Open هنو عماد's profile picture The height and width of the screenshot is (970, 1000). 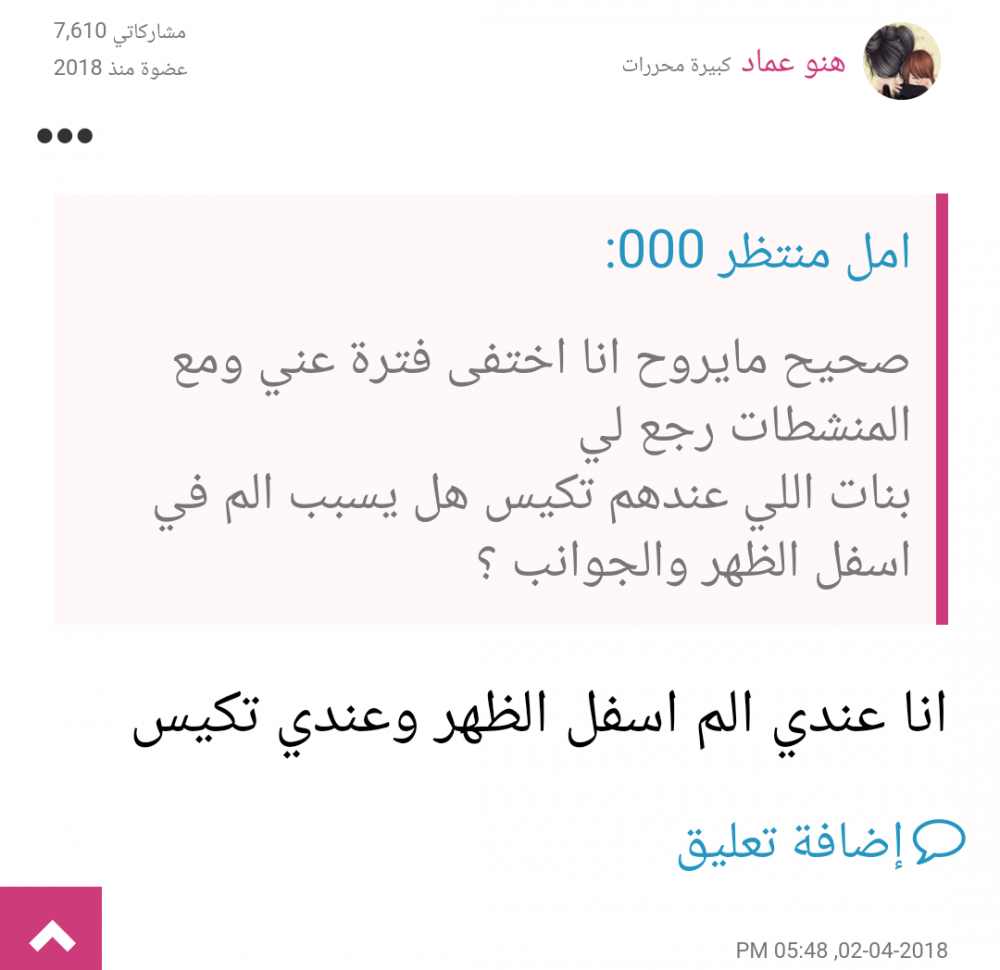click(901, 62)
